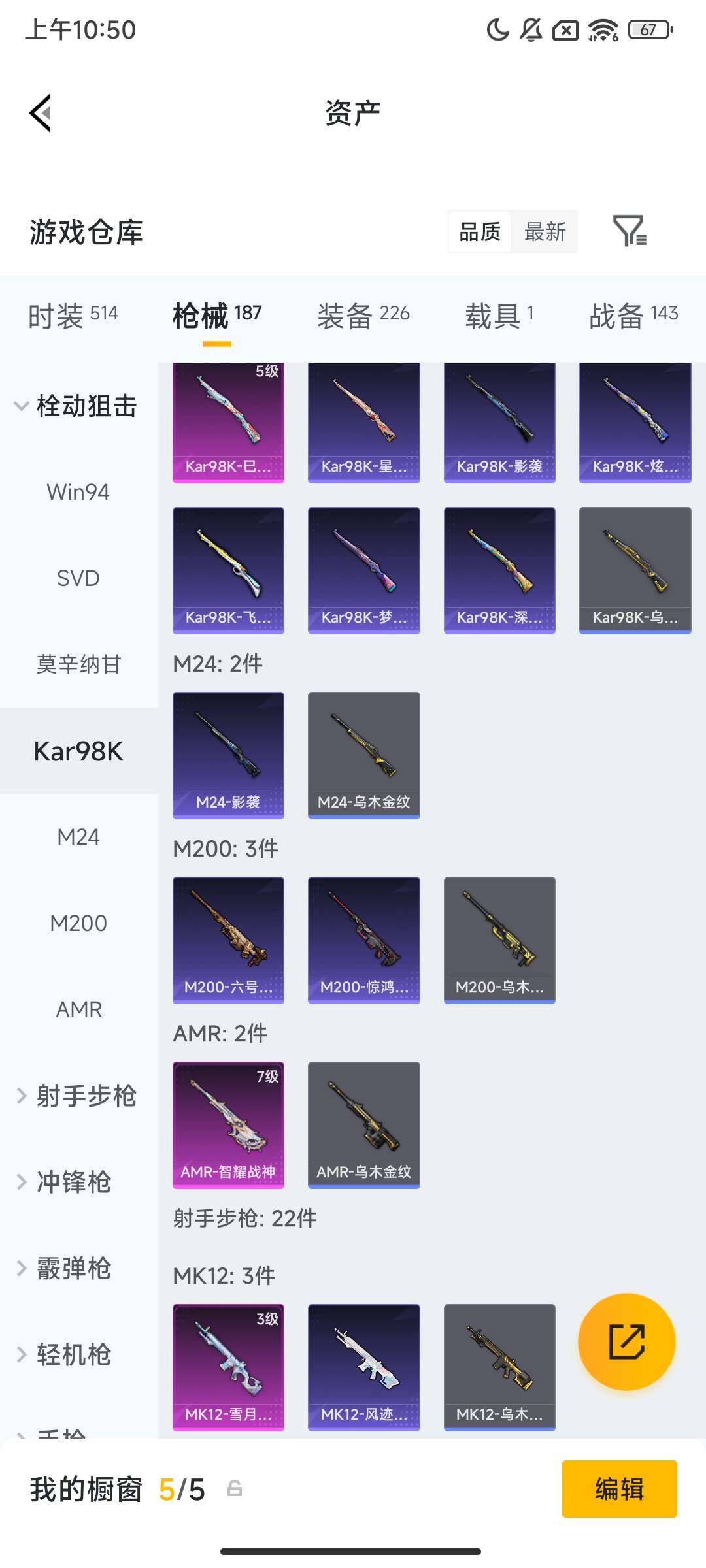This screenshot has height=1568, width=706.
Task: Sort warehouse by 品质
Action: (480, 232)
